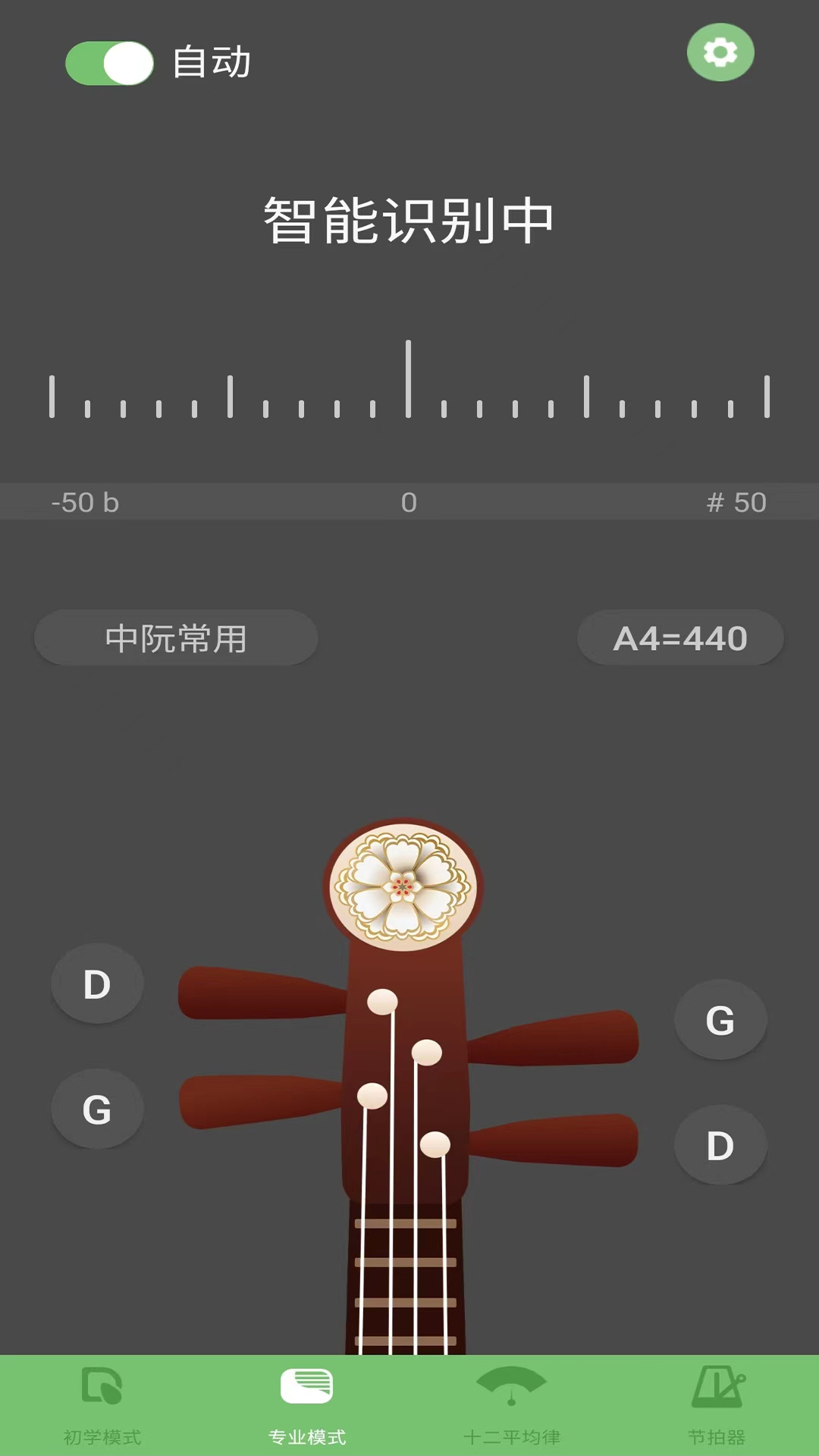Image resolution: width=819 pixels, height=1456 pixels.
Task: Tap the 智能识别中 recognition status text
Action: click(x=409, y=220)
